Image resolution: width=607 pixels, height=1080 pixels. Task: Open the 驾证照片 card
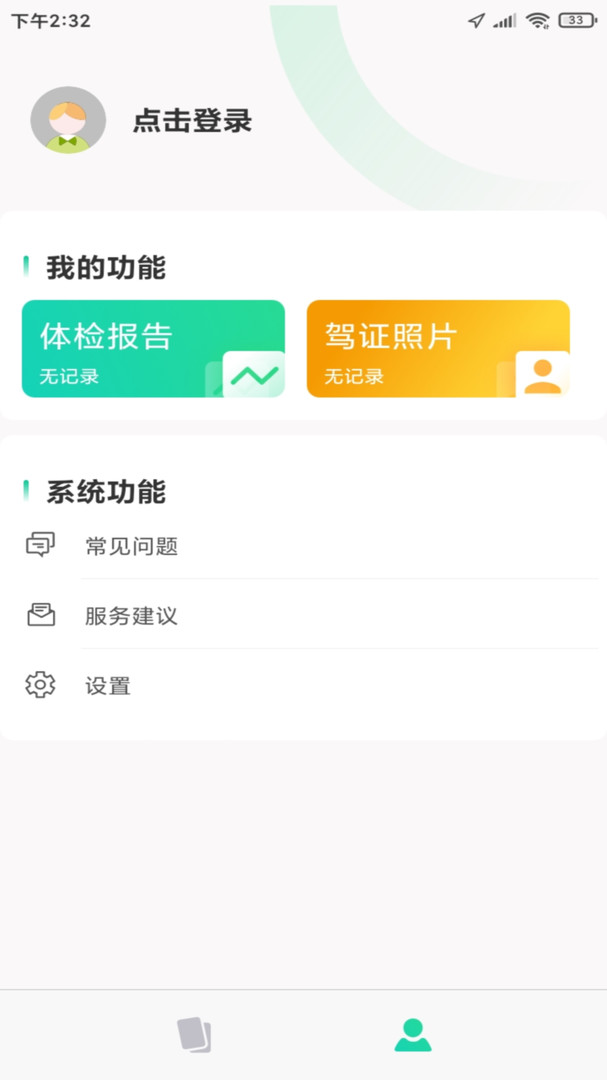click(438, 349)
